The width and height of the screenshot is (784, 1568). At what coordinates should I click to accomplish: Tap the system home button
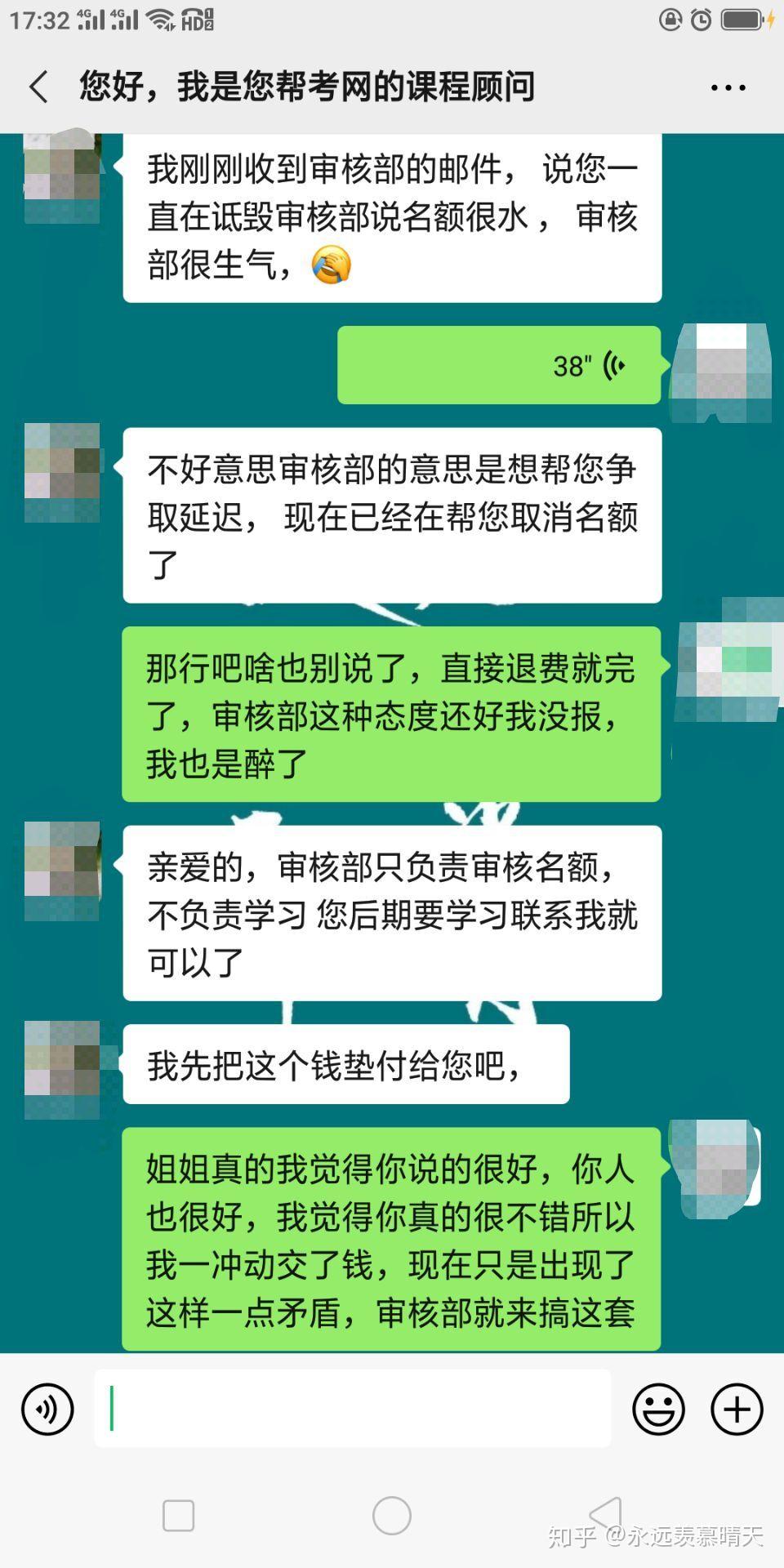tap(392, 1516)
